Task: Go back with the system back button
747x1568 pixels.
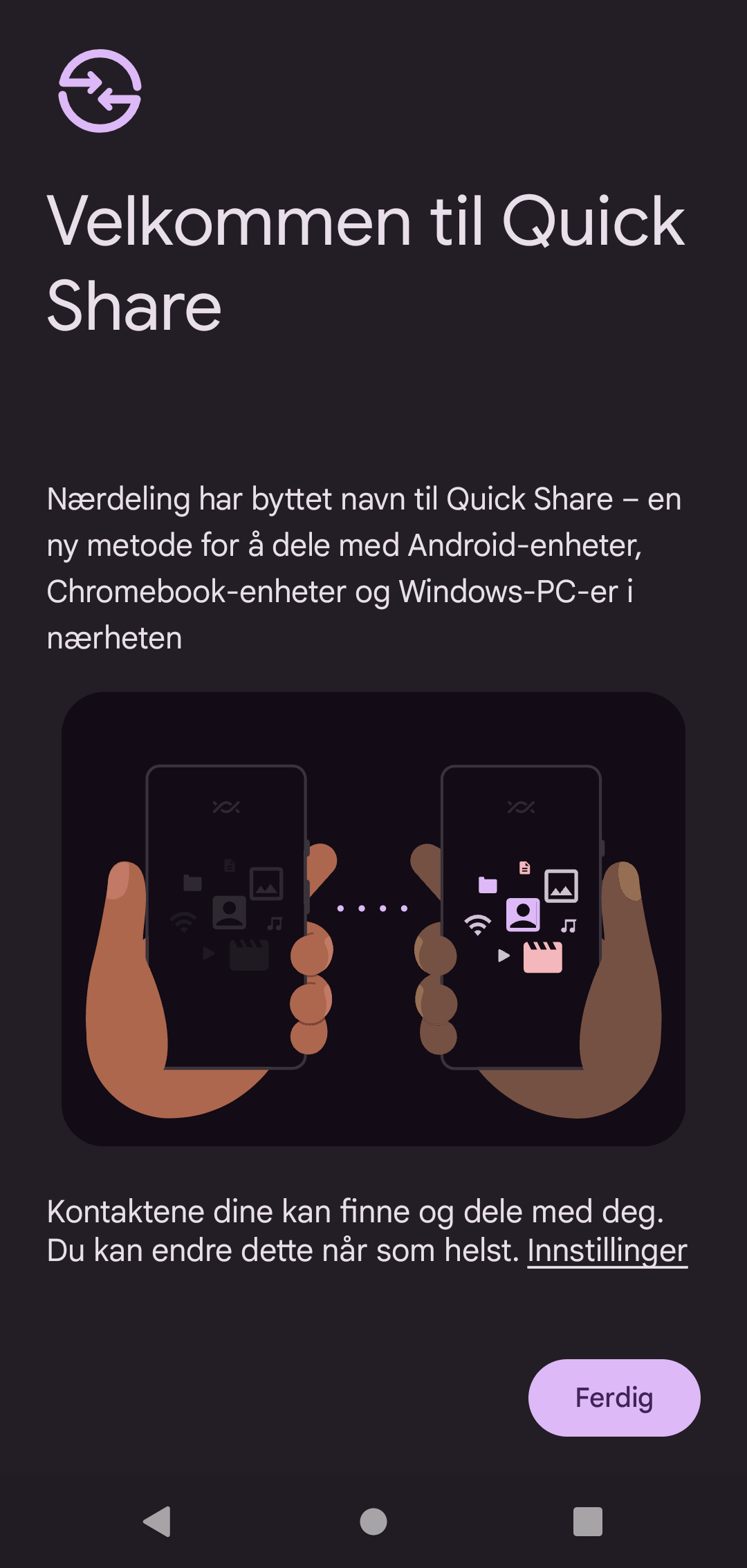Action: pyautogui.click(x=158, y=1521)
